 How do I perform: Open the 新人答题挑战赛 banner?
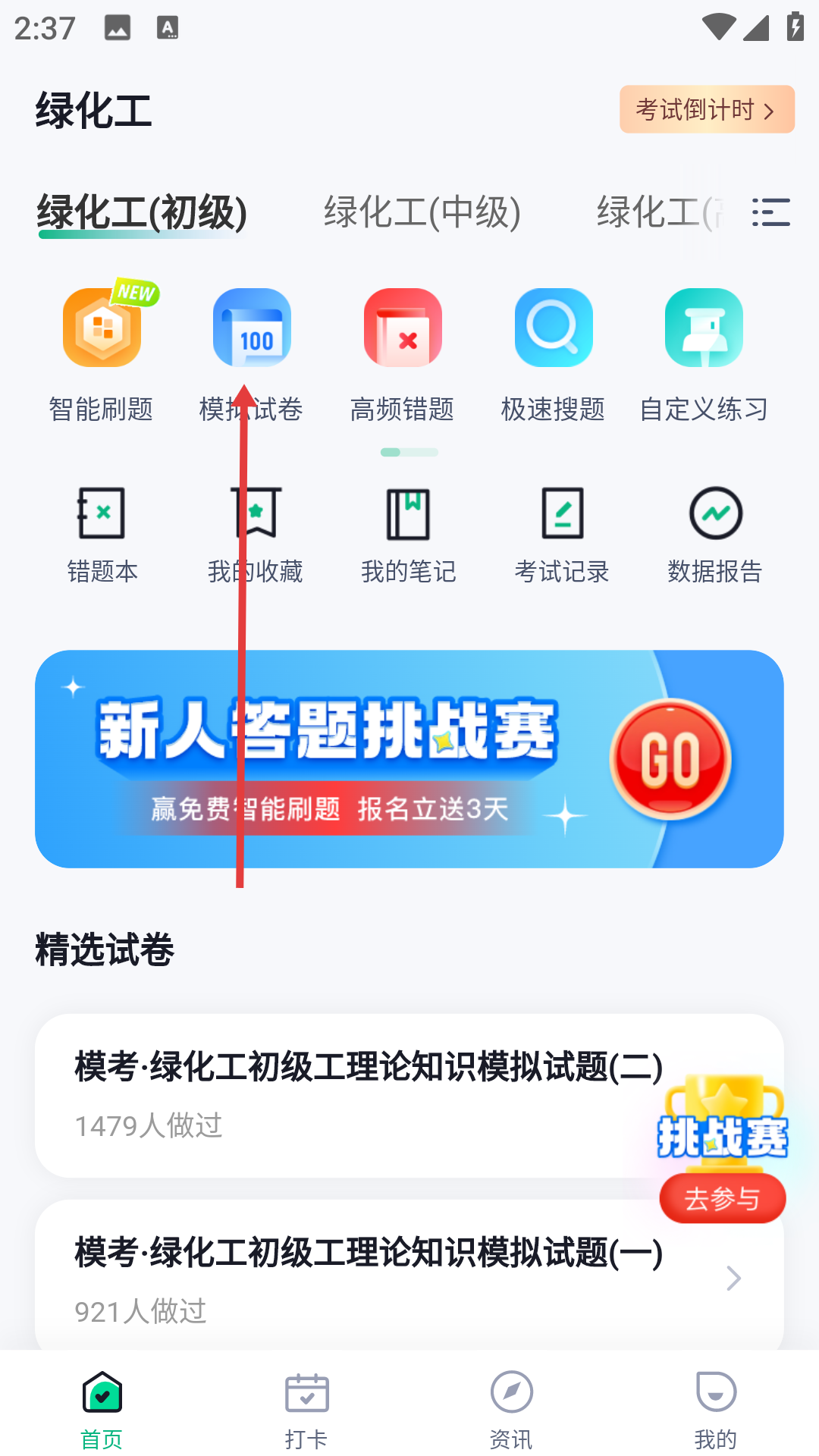click(x=409, y=759)
